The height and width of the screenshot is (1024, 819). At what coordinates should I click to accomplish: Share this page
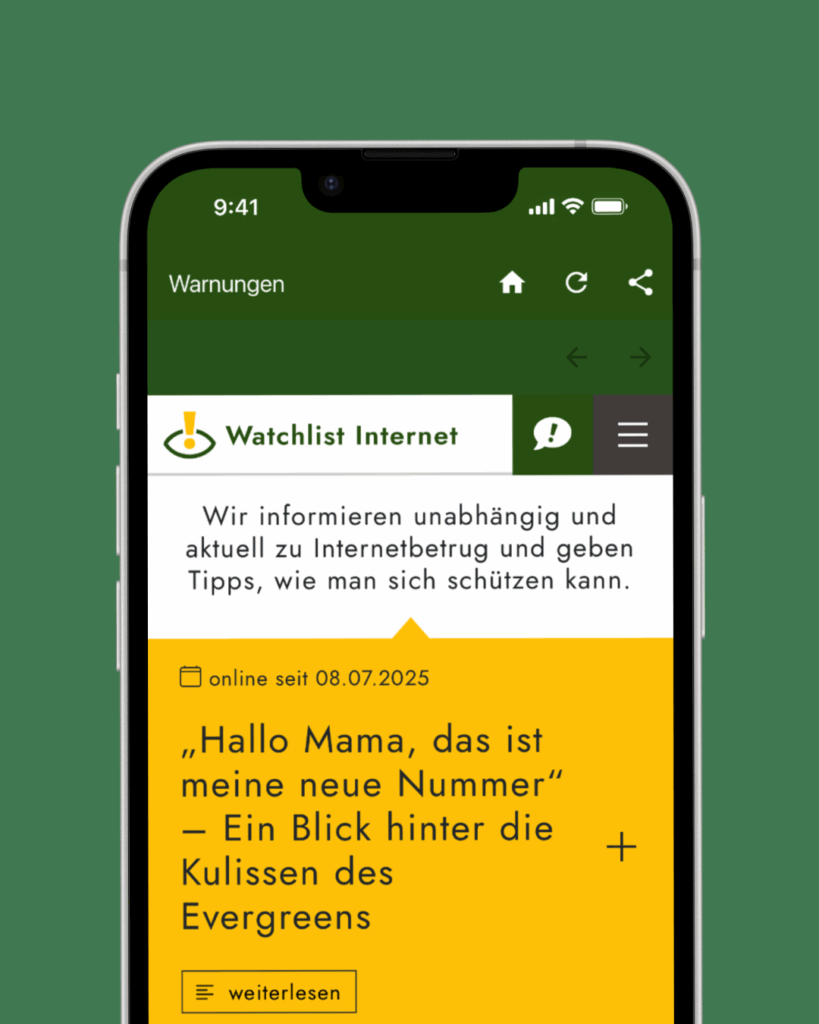coord(640,283)
